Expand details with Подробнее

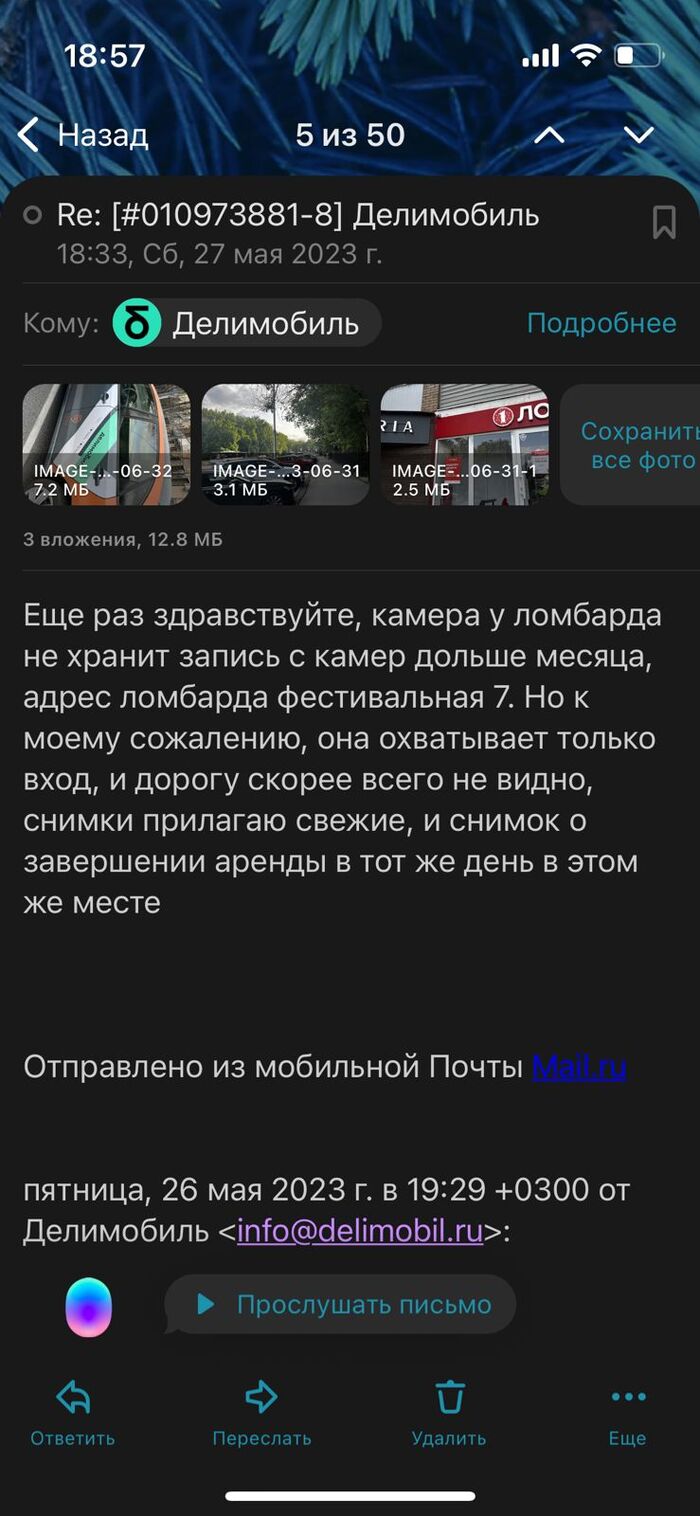pyautogui.click(x=601, y=323)
